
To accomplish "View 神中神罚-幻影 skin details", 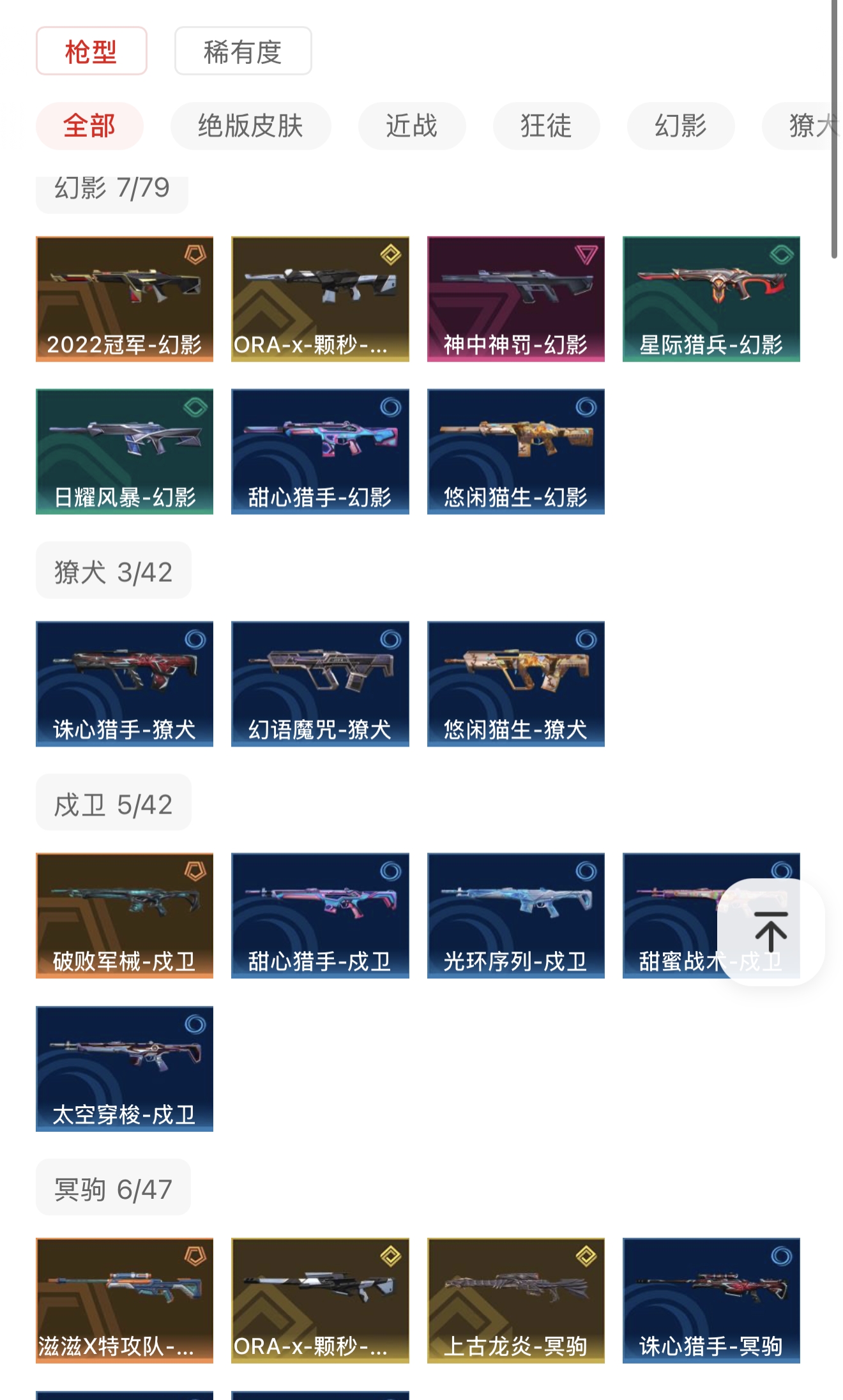I will pyautogui.click(x=515, y=299).
